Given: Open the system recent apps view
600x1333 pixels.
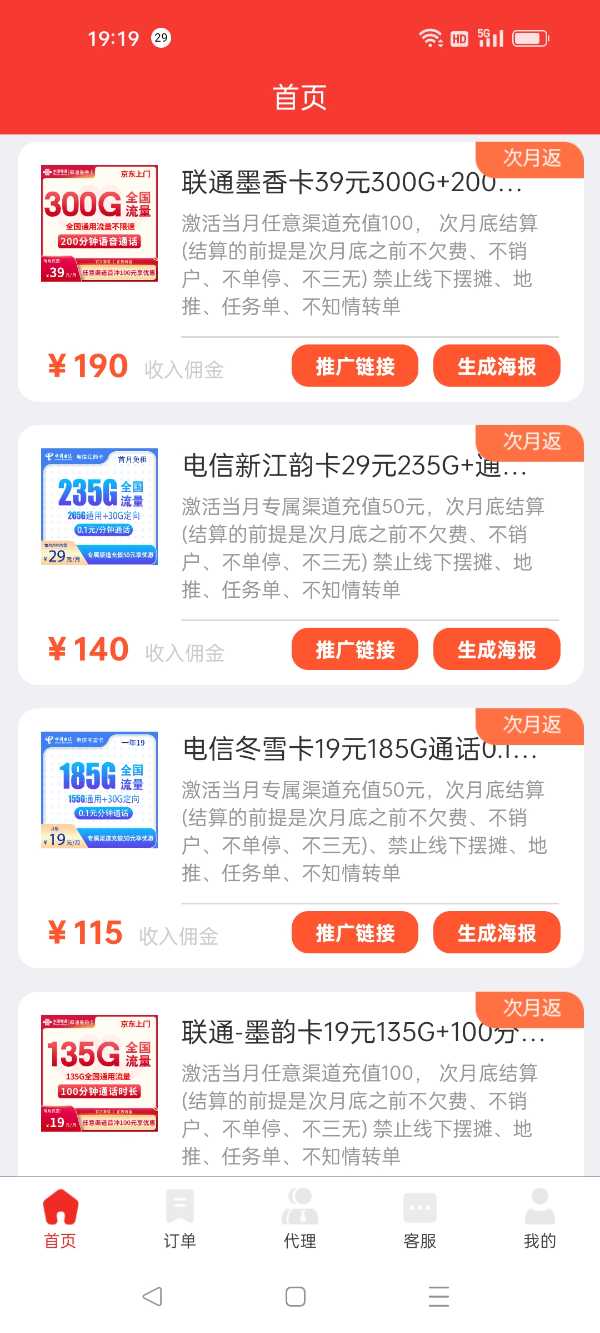Looking at the screenshot, I should click(x=439, y=1297).
